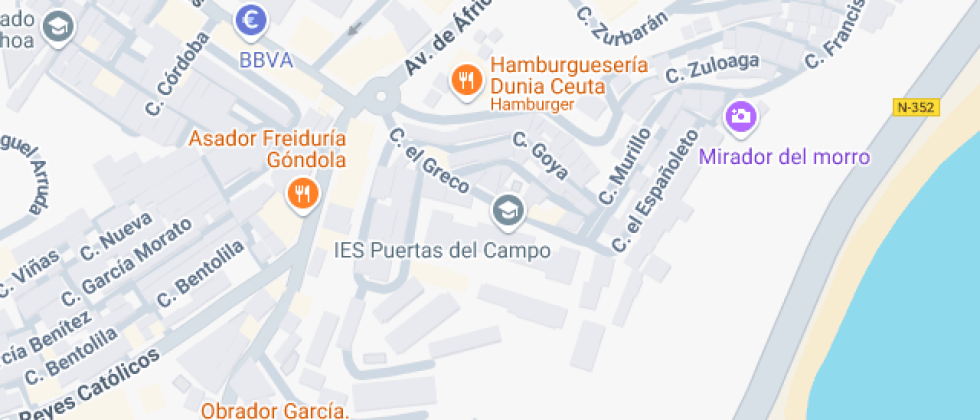Screen dimensions: 980x420
Task: Select the BBVA bank marker
Action: [x=251, y=19]
